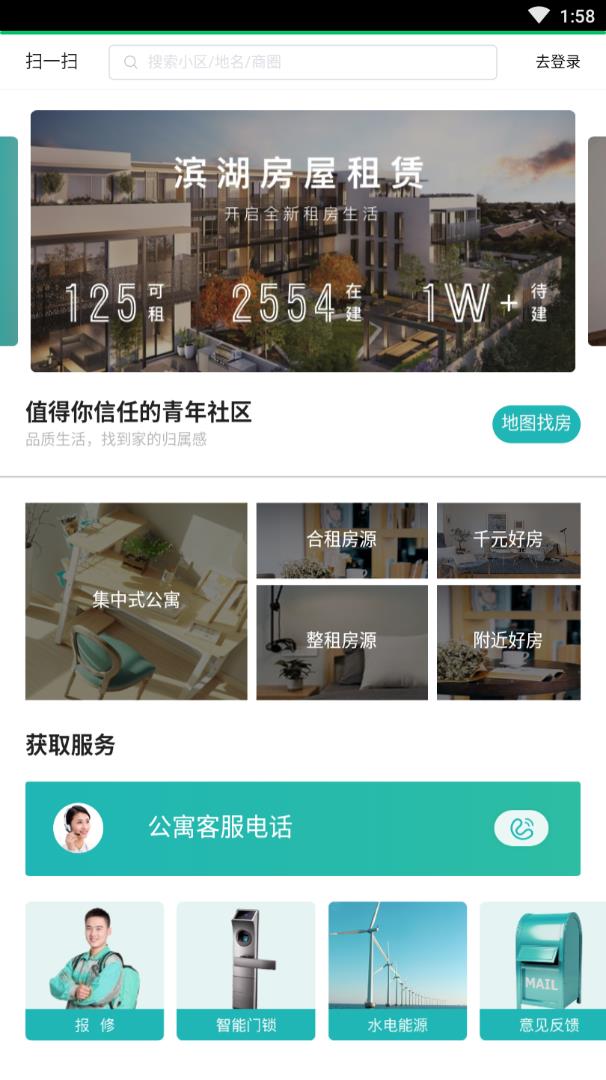Open 水电能源 utilities service

point(397,970)
